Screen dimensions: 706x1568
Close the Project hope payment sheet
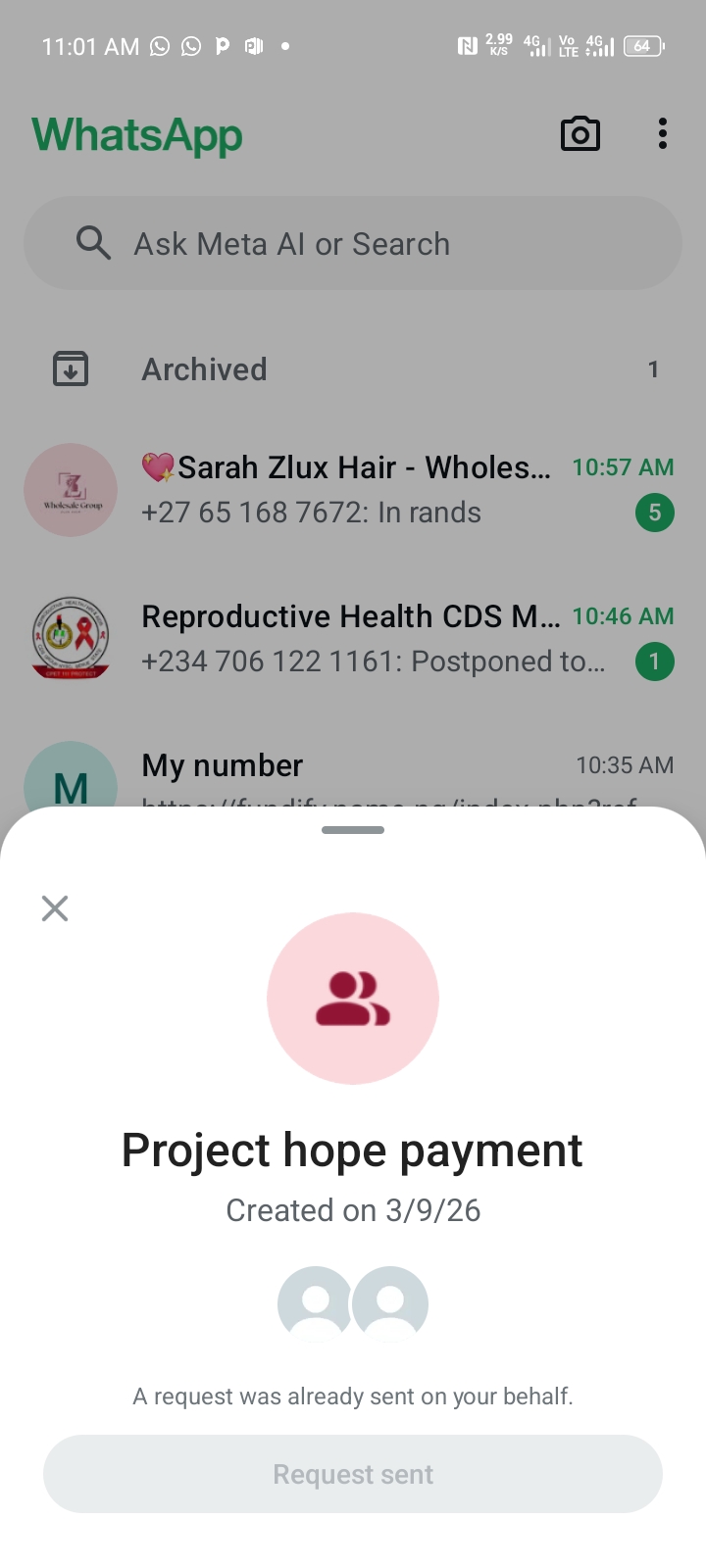[55, 908]
